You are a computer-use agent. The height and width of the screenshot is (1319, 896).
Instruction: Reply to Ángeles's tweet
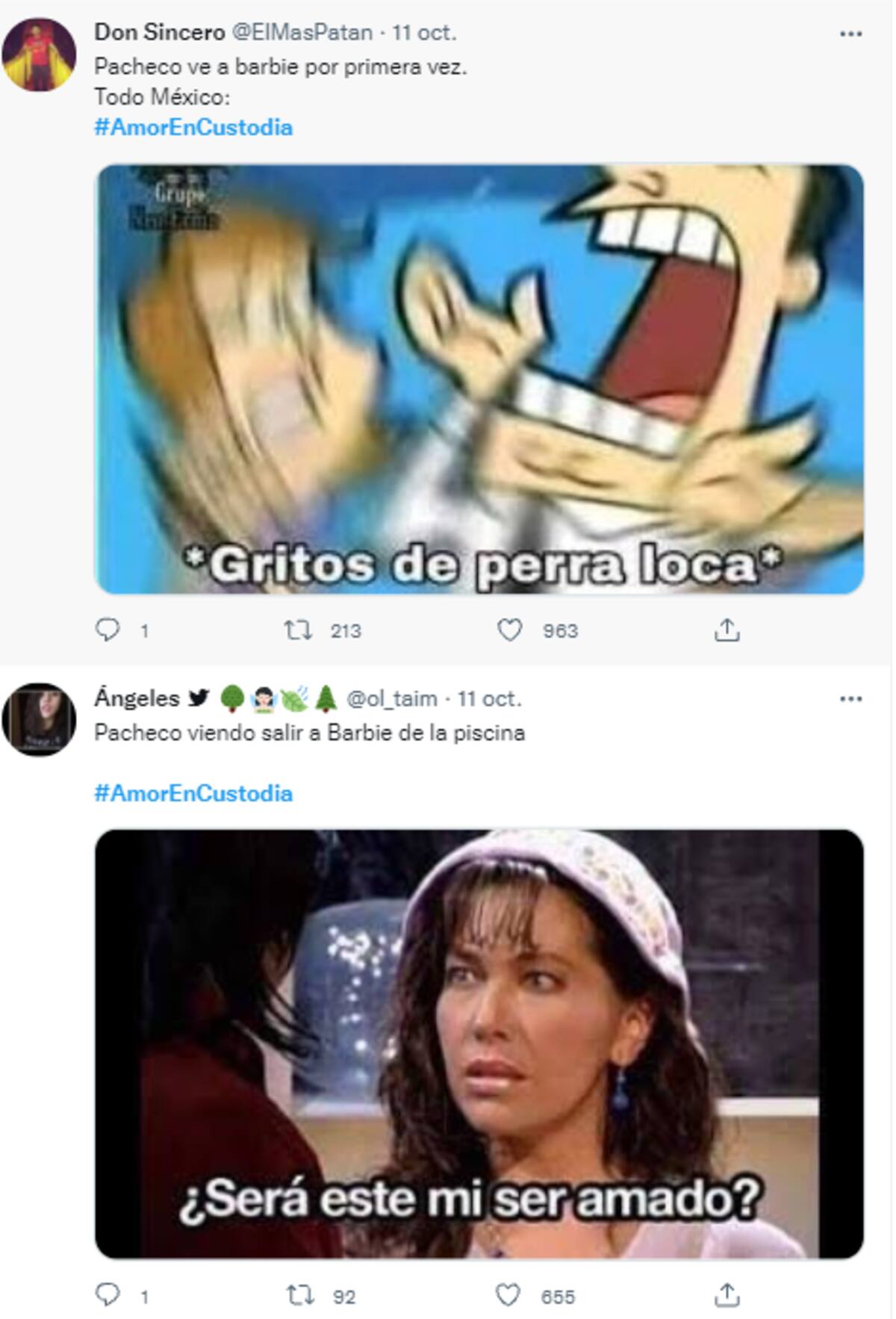point(108,1294)
